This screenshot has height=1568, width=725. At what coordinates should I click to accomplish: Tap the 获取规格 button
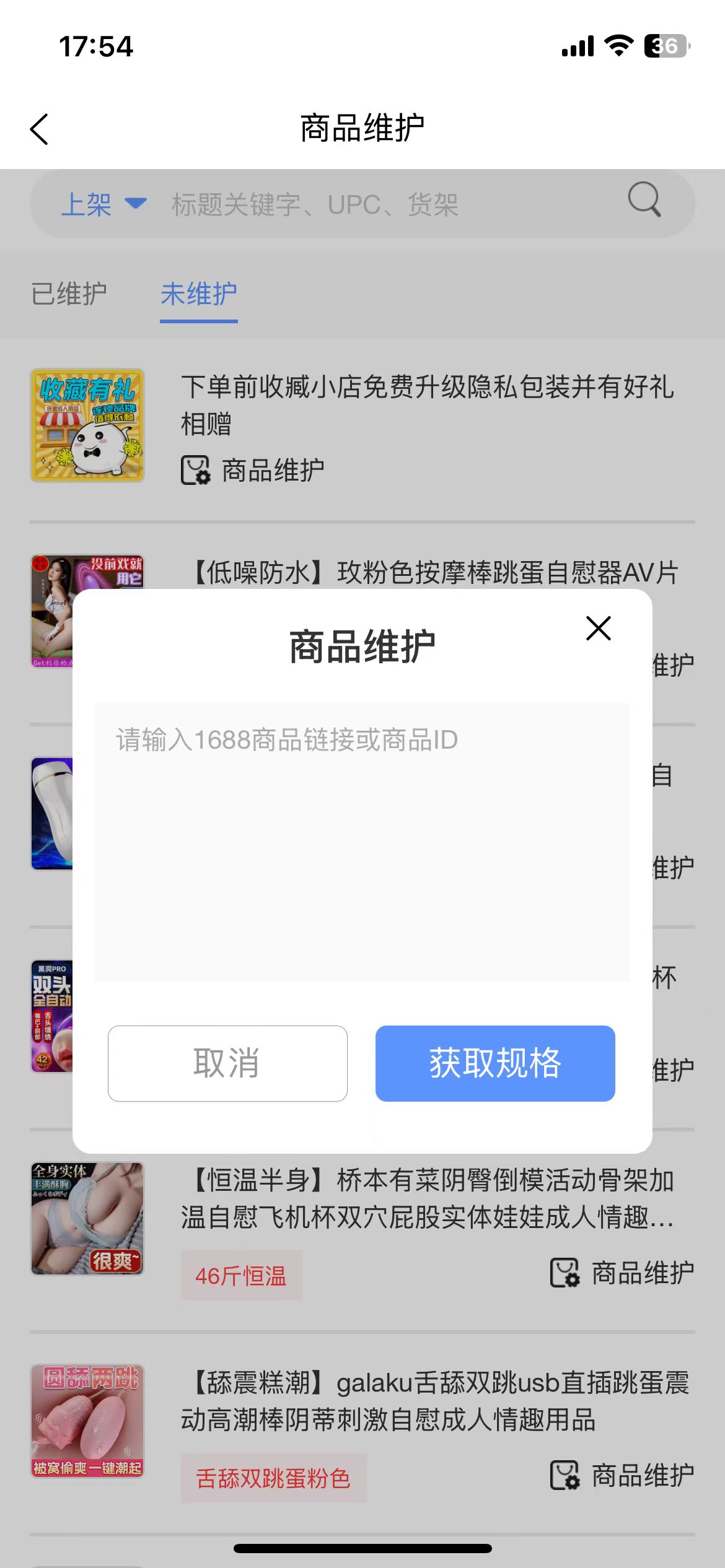494,1063
